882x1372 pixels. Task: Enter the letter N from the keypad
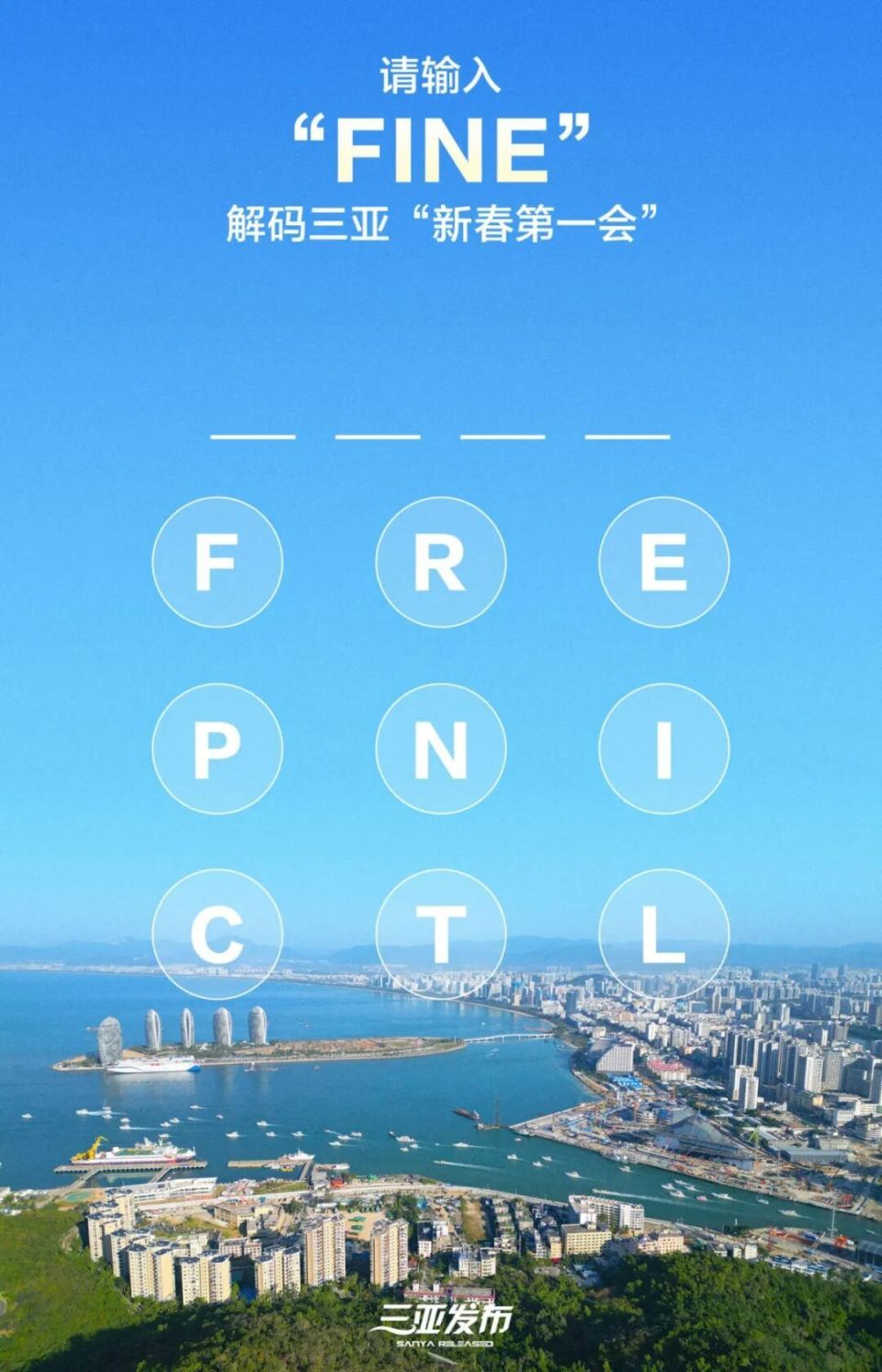click(x=440, y=749)
